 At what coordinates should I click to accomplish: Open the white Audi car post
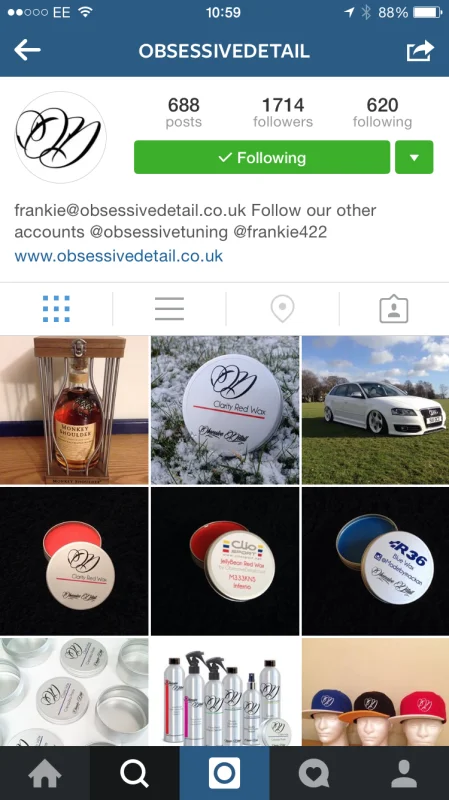pyautogui.click(x=376, y=410)
